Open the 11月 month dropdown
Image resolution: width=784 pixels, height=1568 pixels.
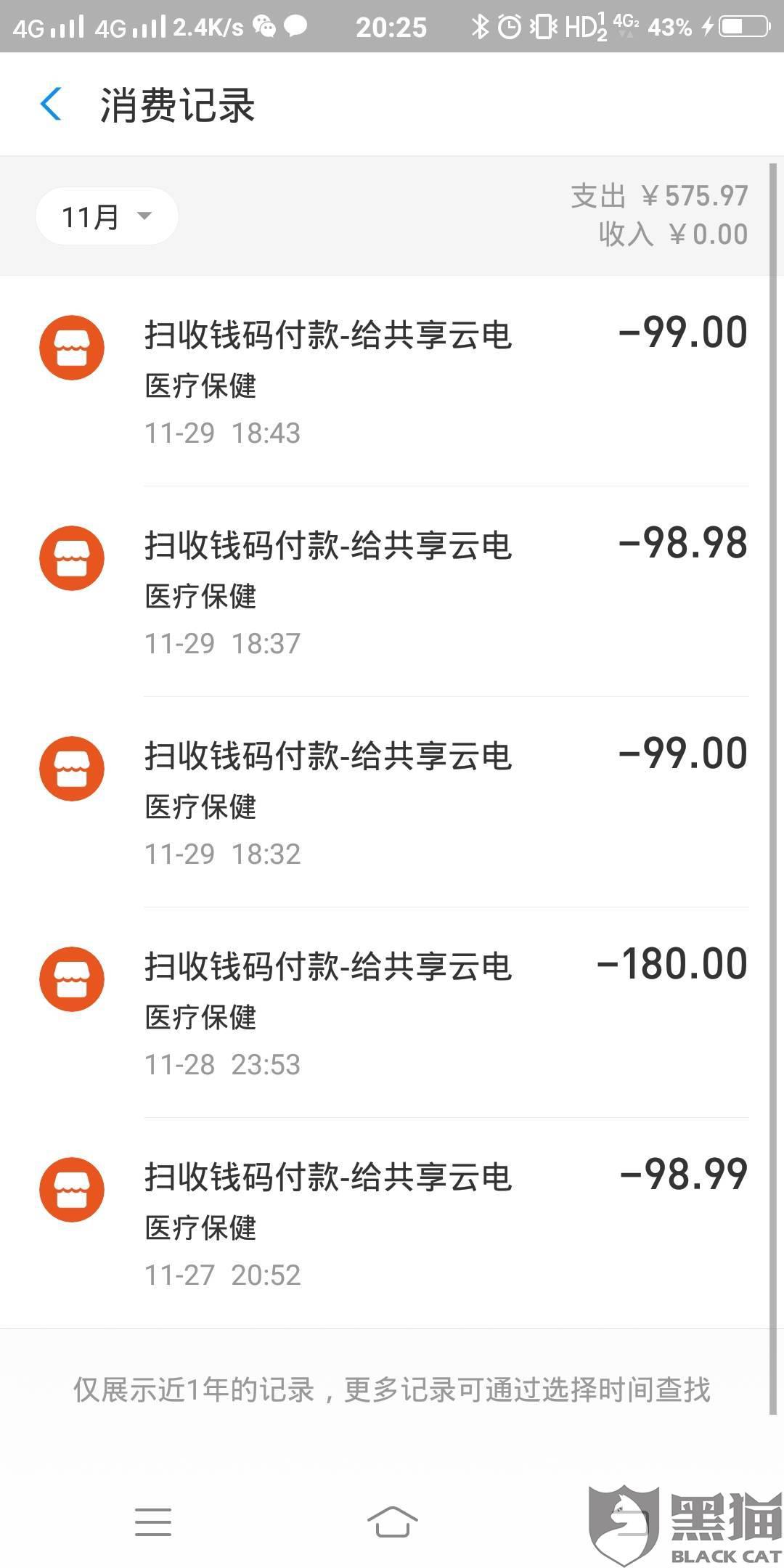[x=107, y=216]
